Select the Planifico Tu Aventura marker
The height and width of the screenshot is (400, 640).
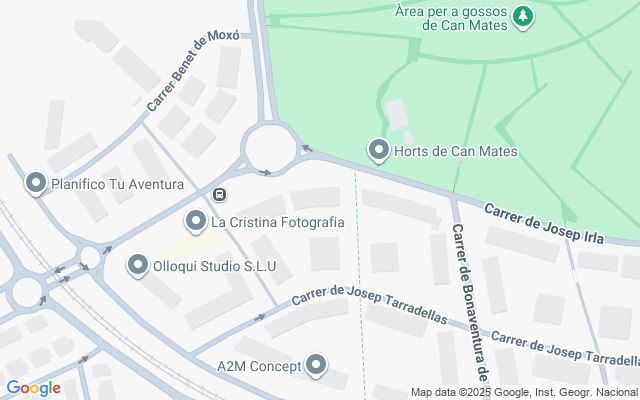tap(36, 183)
